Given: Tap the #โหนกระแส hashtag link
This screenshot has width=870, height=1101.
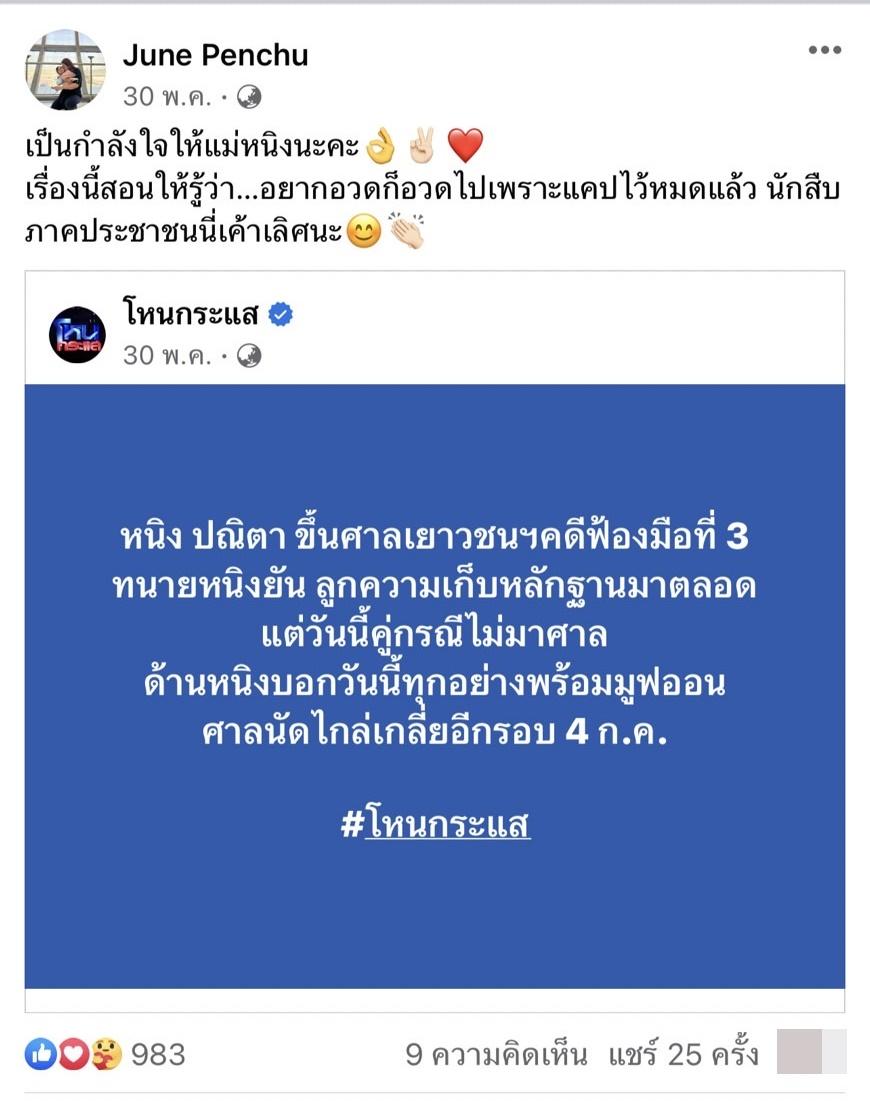Looking at the screenshot, I should pos(435,825).
